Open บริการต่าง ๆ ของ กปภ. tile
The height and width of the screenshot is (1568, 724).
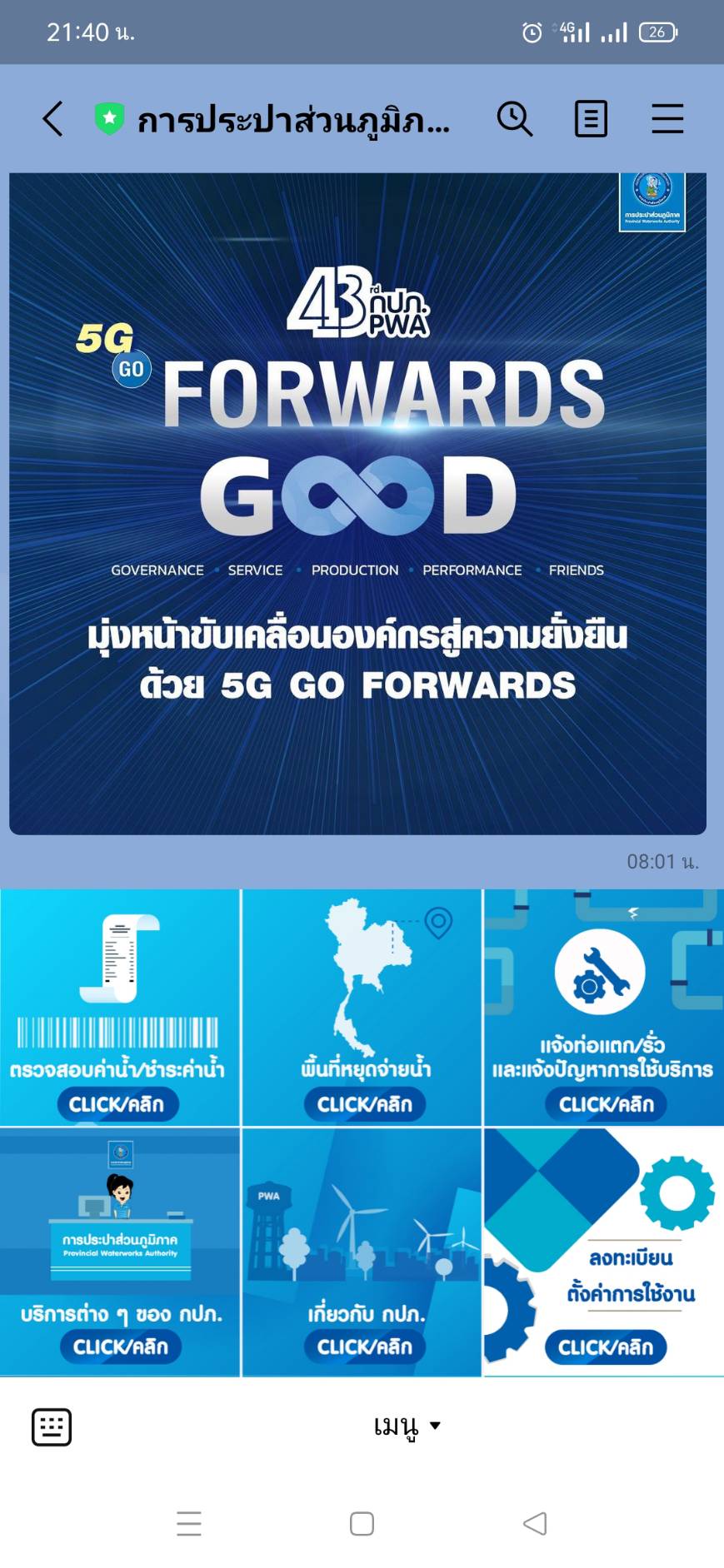point(119,1252)
